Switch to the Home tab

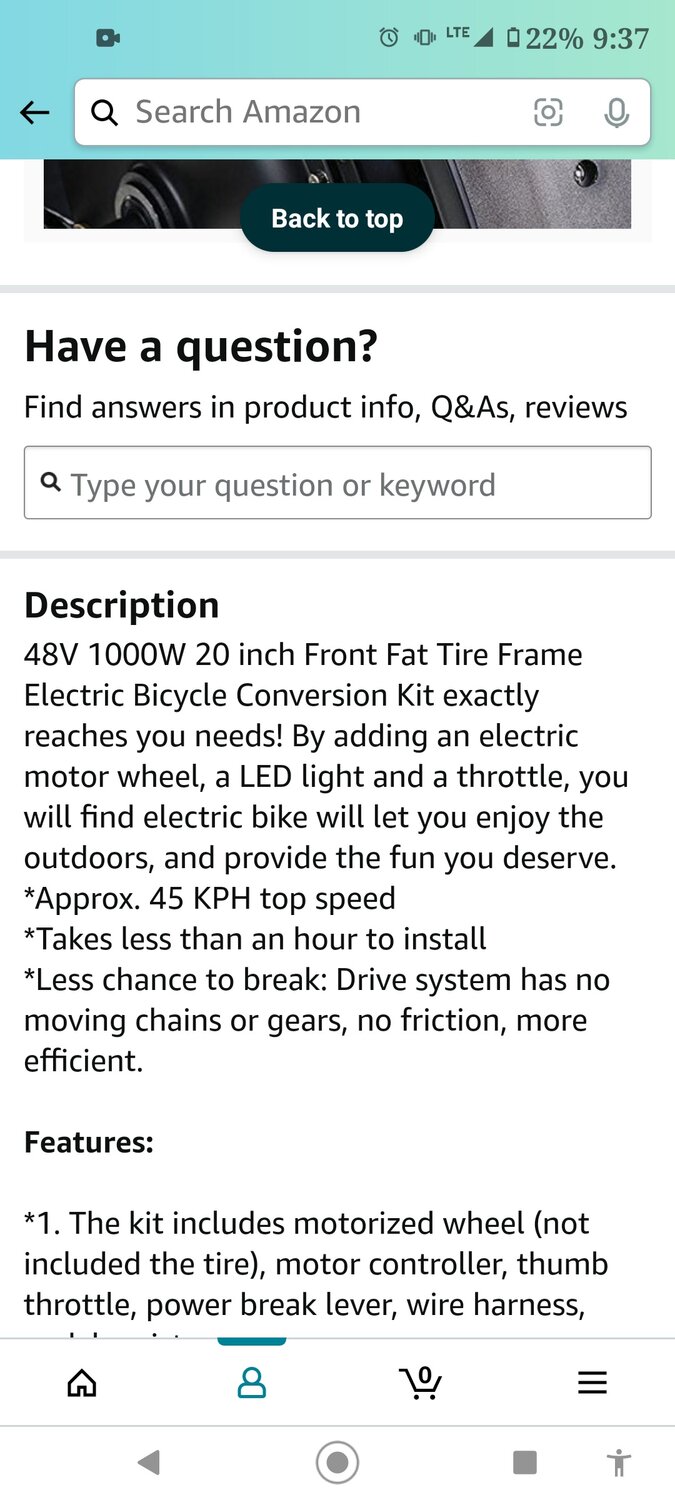[x=82, y=1383]
